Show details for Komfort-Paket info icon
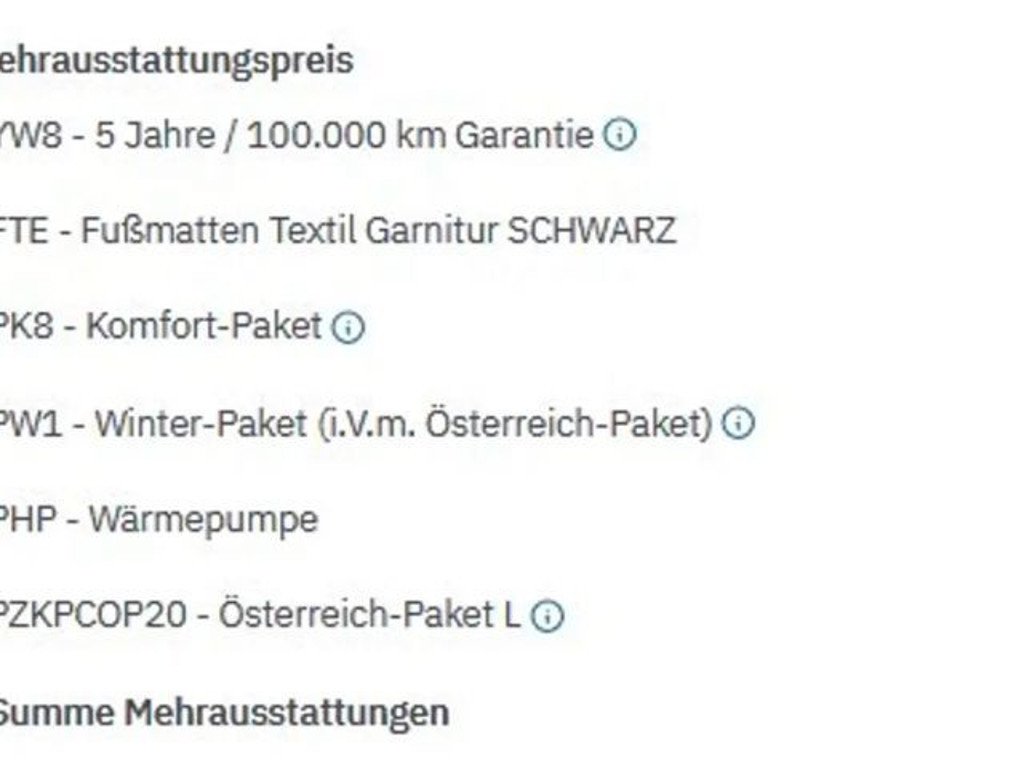This screenshot has width=1024, height=768. click(347, 327)
